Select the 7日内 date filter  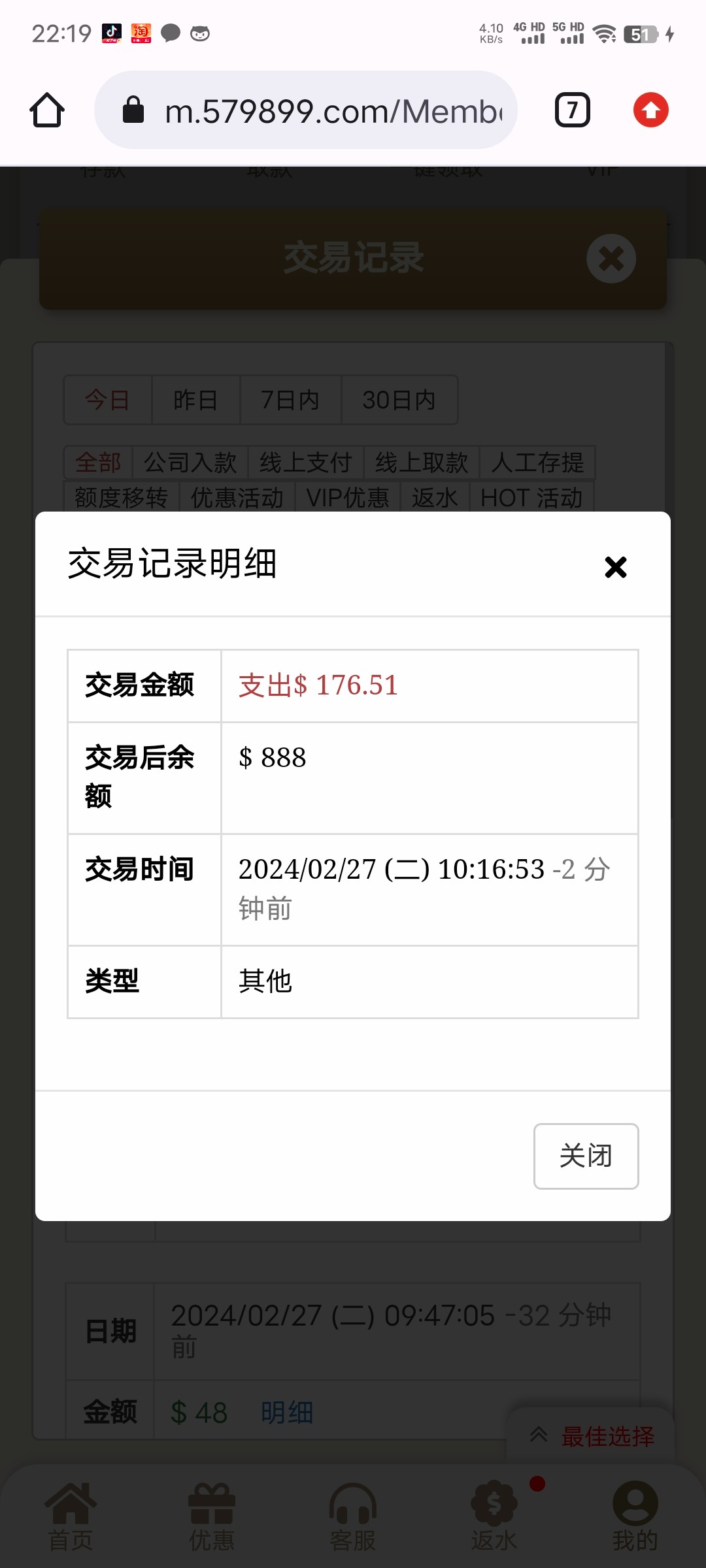[x=290, y=400]
